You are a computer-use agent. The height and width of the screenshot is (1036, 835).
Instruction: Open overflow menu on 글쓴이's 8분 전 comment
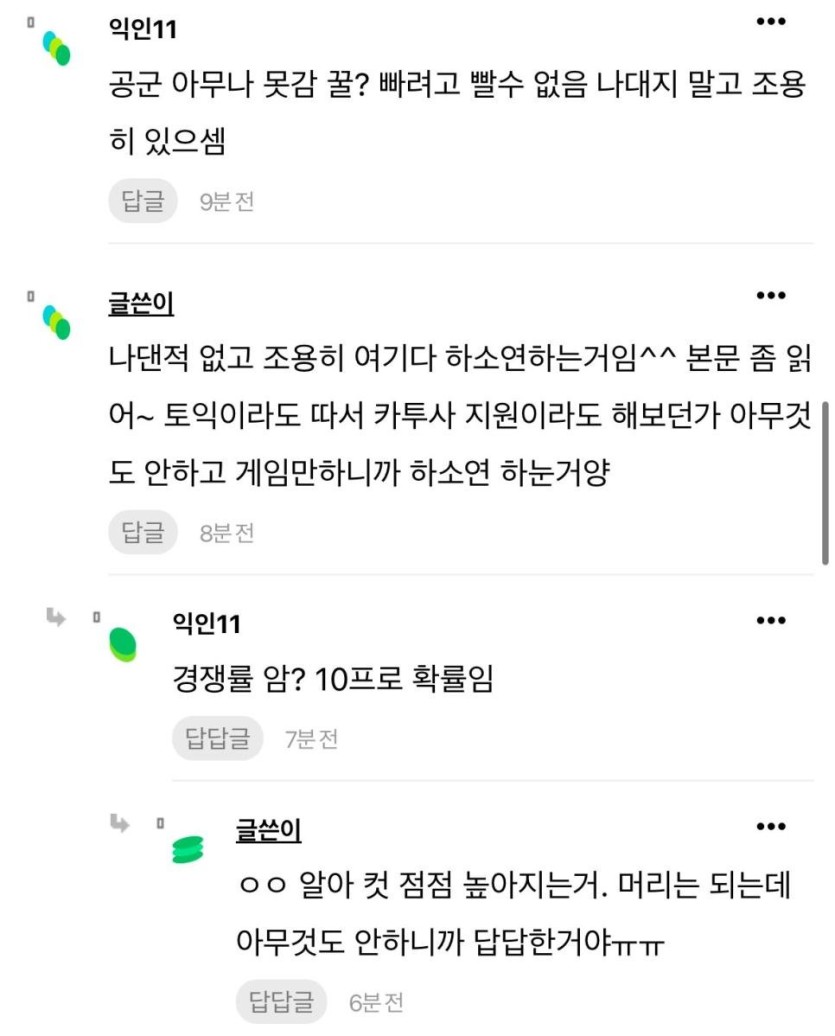tap(771, 296)
